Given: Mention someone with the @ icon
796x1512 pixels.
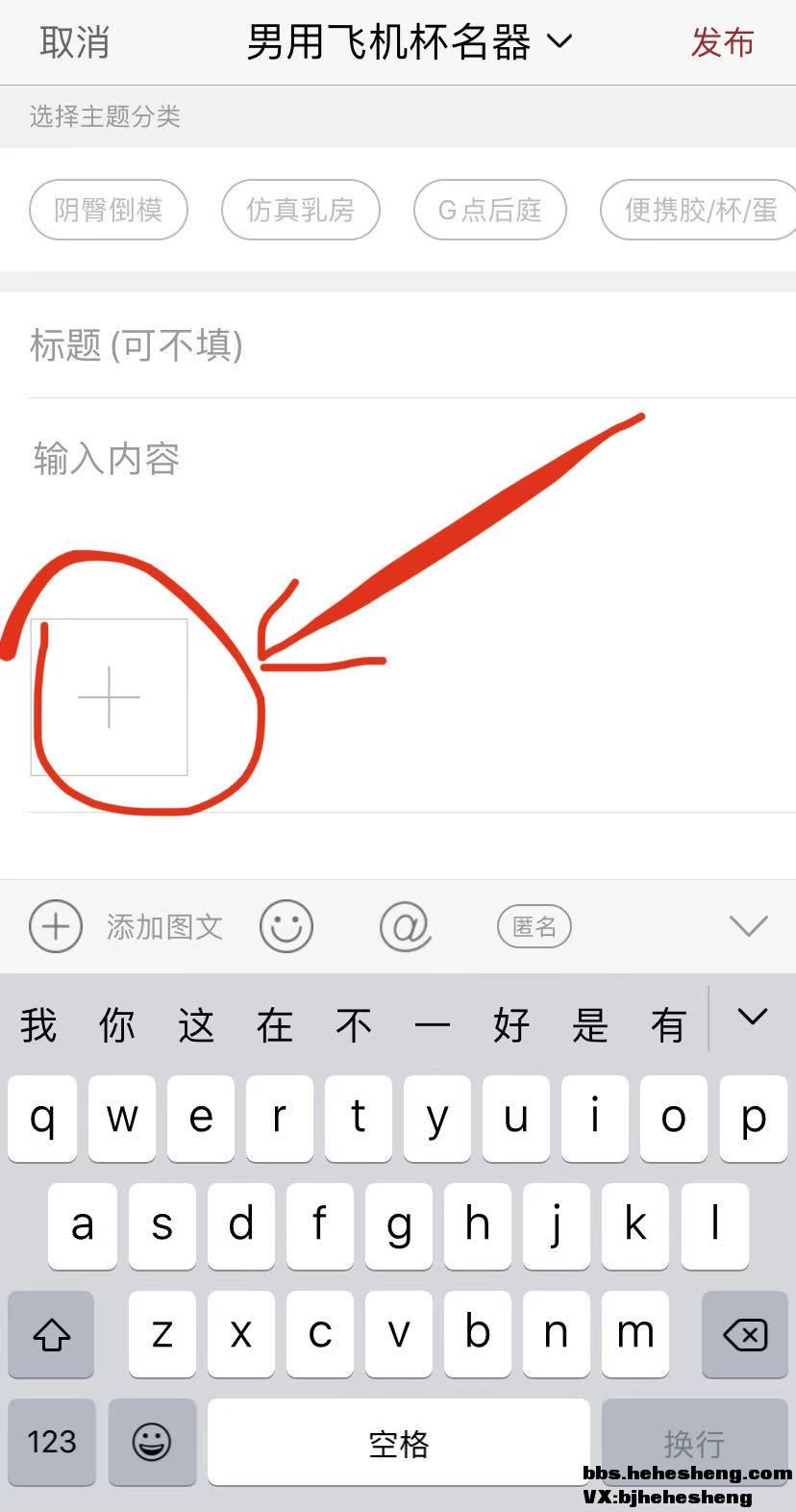Looking at the screenshot, I should click(405, 927).
